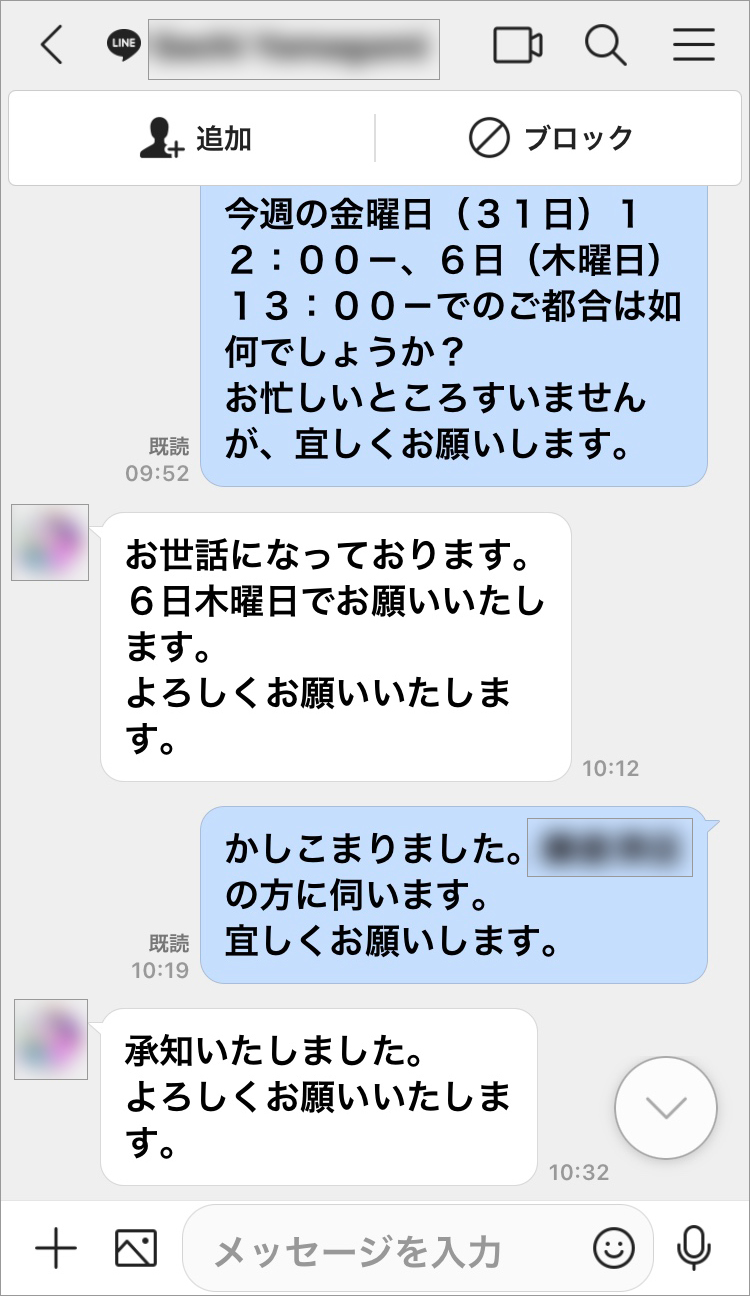
Task: Open sender's profile avatar beside お世話になっております
Action: coord(50,542)
